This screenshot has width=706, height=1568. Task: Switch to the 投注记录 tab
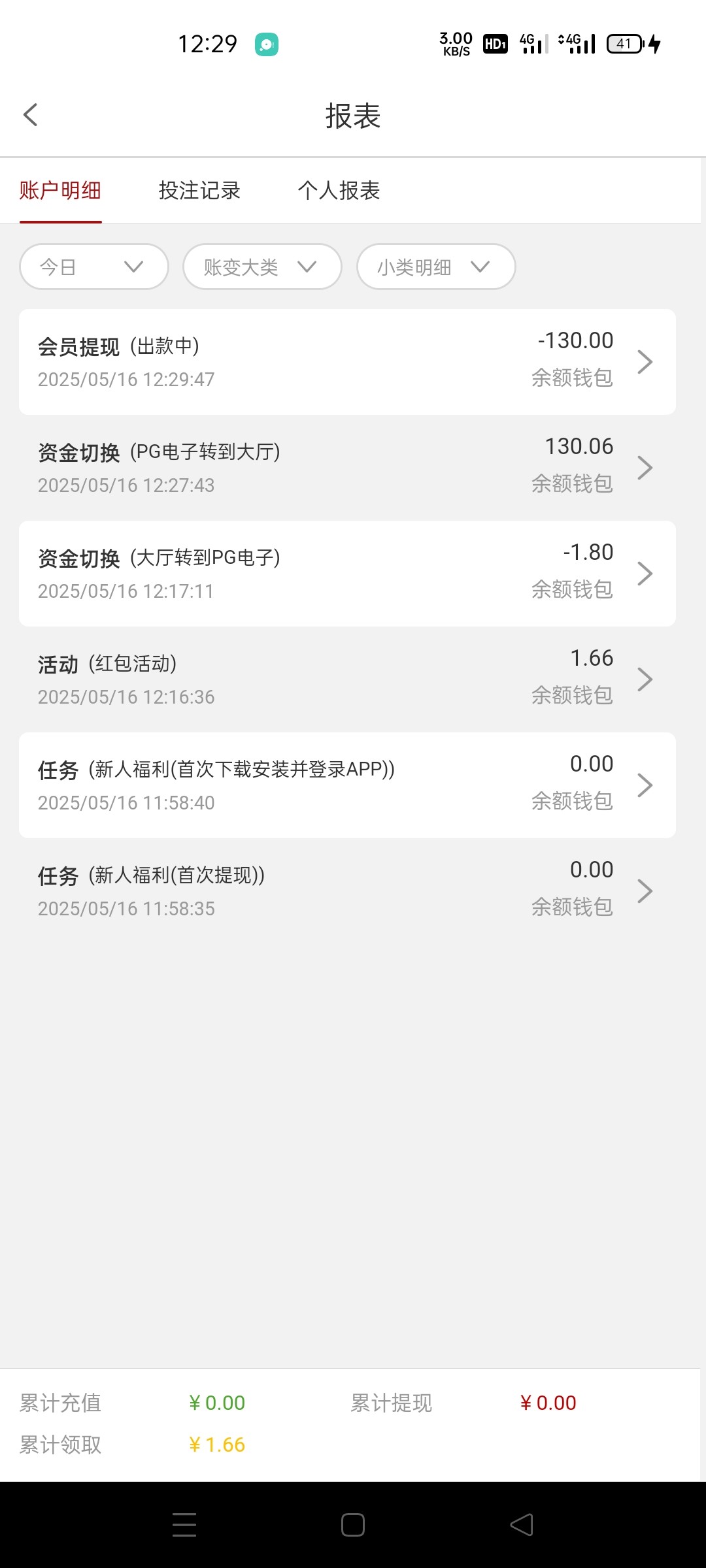[199, 191]
